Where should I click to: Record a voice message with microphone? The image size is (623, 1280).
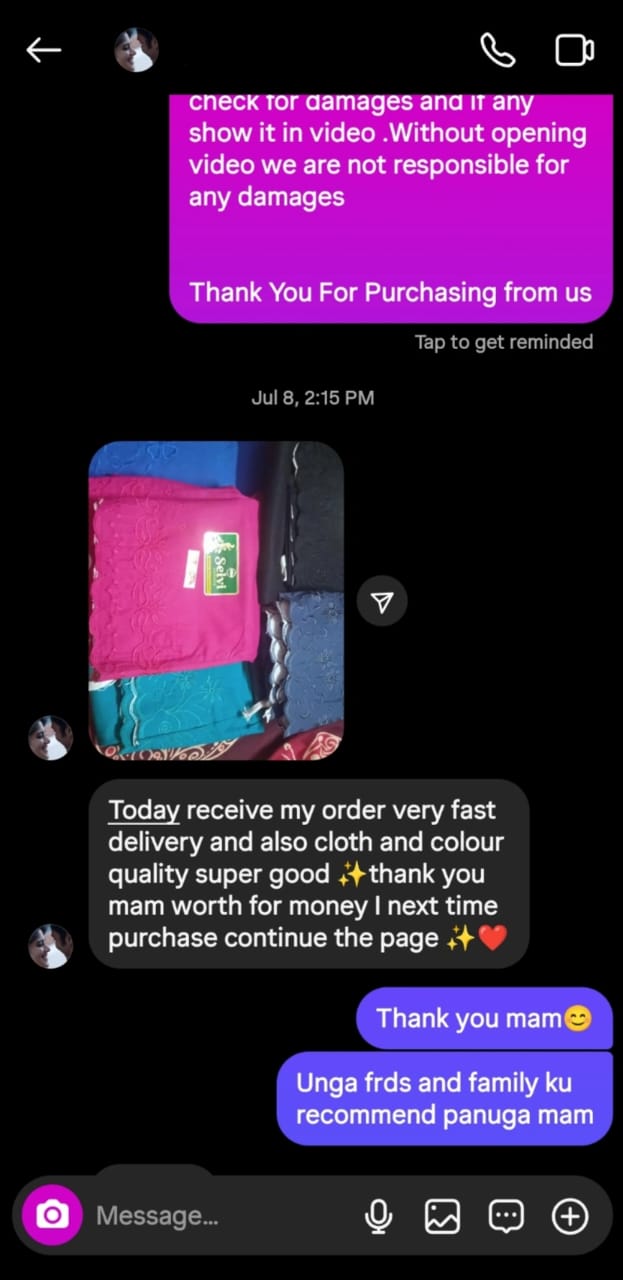pos(378,1216)
